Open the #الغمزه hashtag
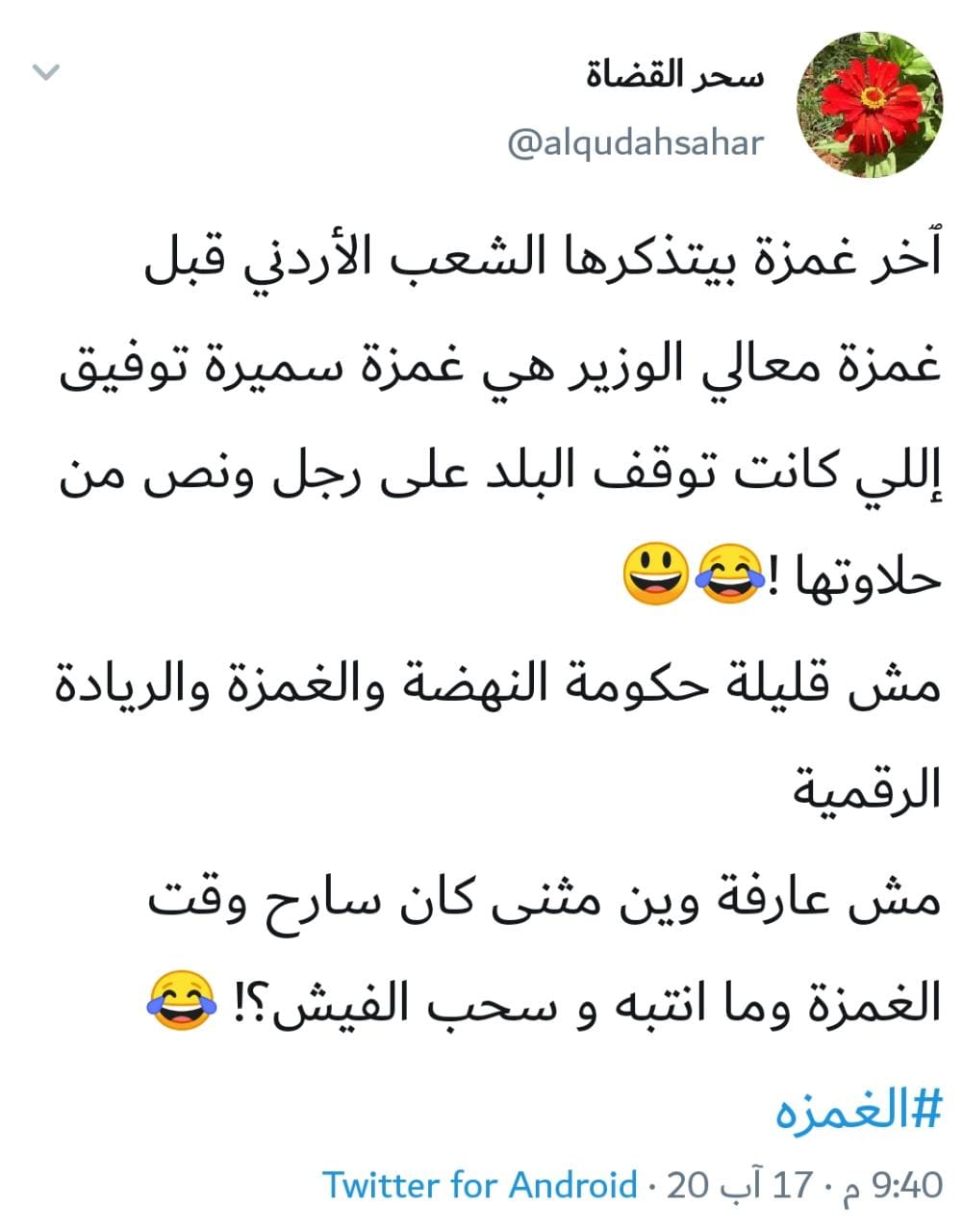 [x=858, y=1112]
